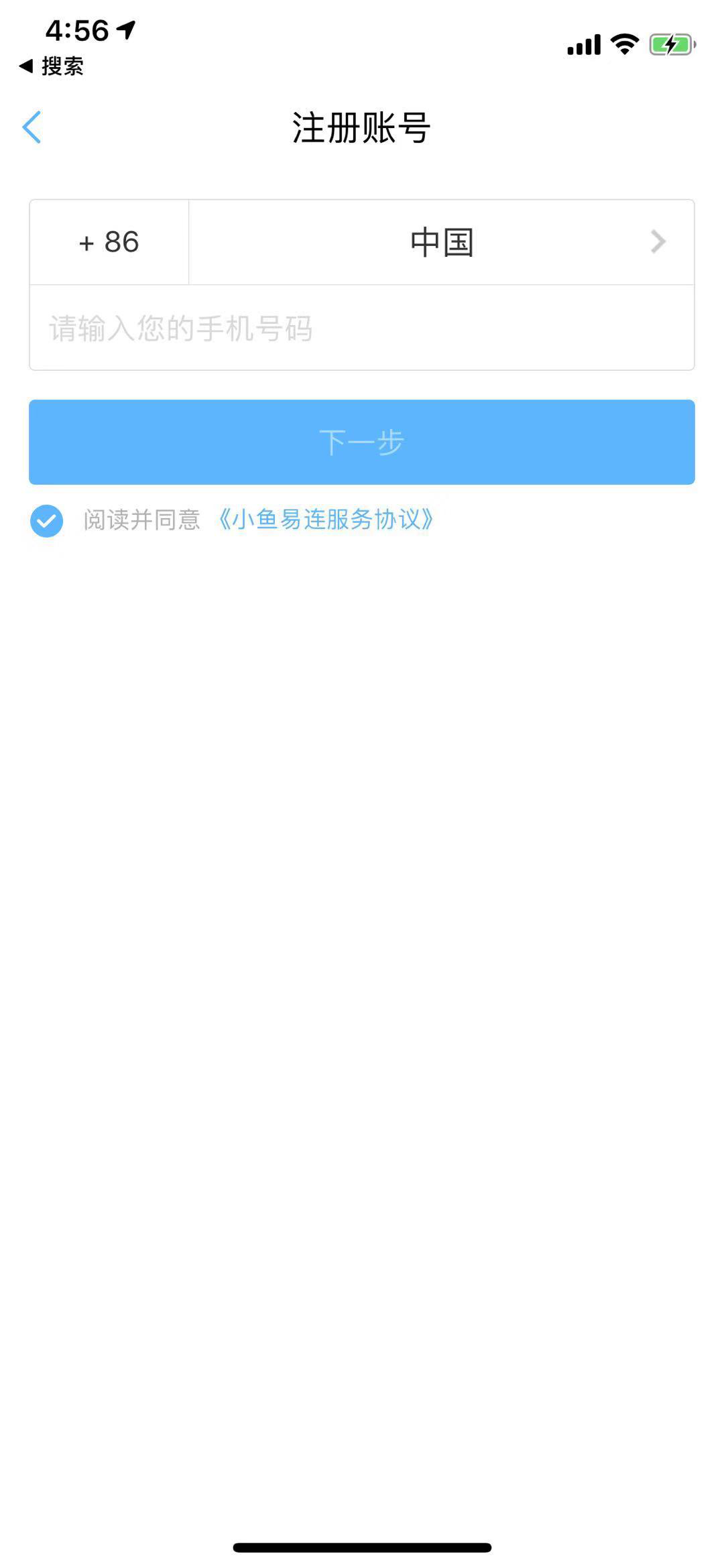Tap the home indicator bar at bottom
The height and width of the screenshot is (1568, 724).
click(x=362, y=1549)
